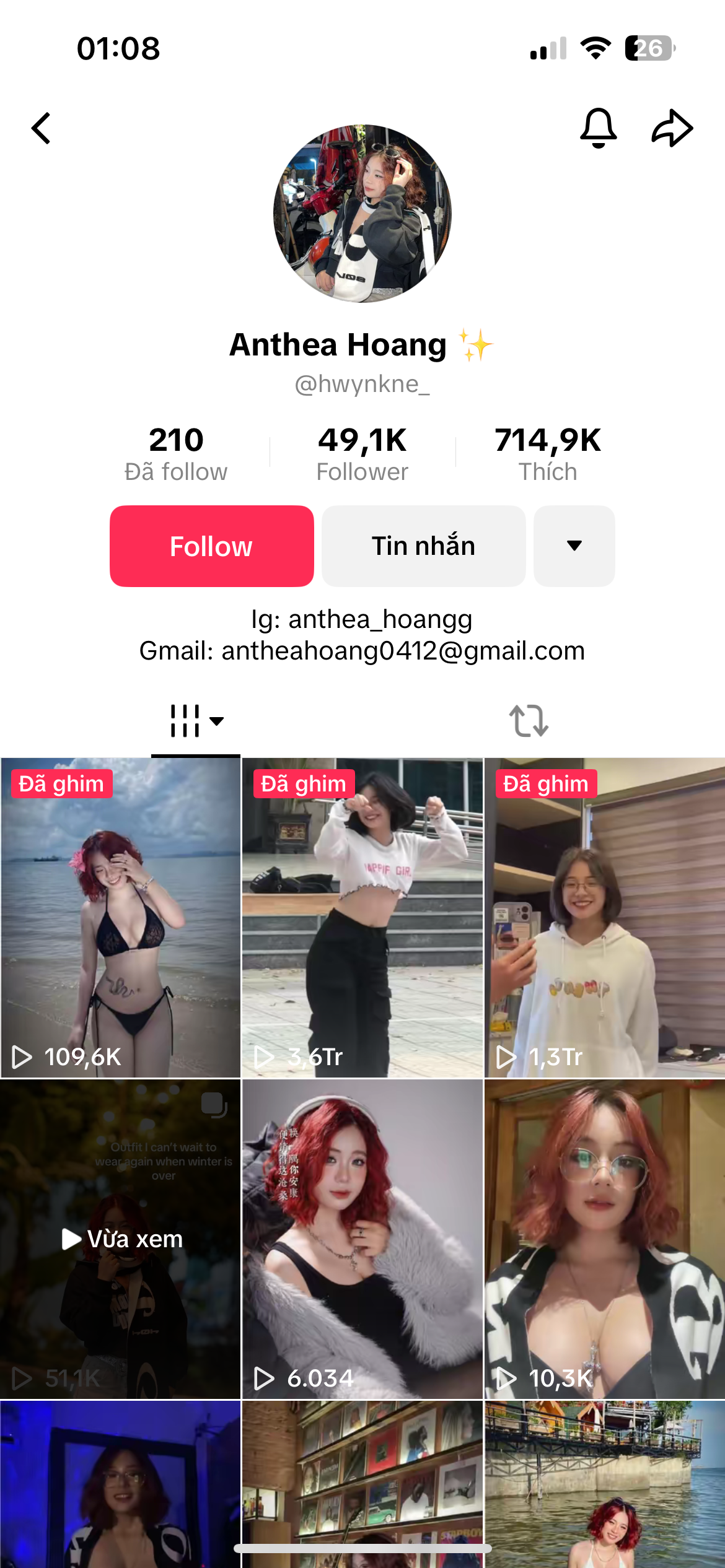Screen dimensions: 725x1568
Task: Play the pinned video with 3,6Tr views
Action: tap(362, 917)
